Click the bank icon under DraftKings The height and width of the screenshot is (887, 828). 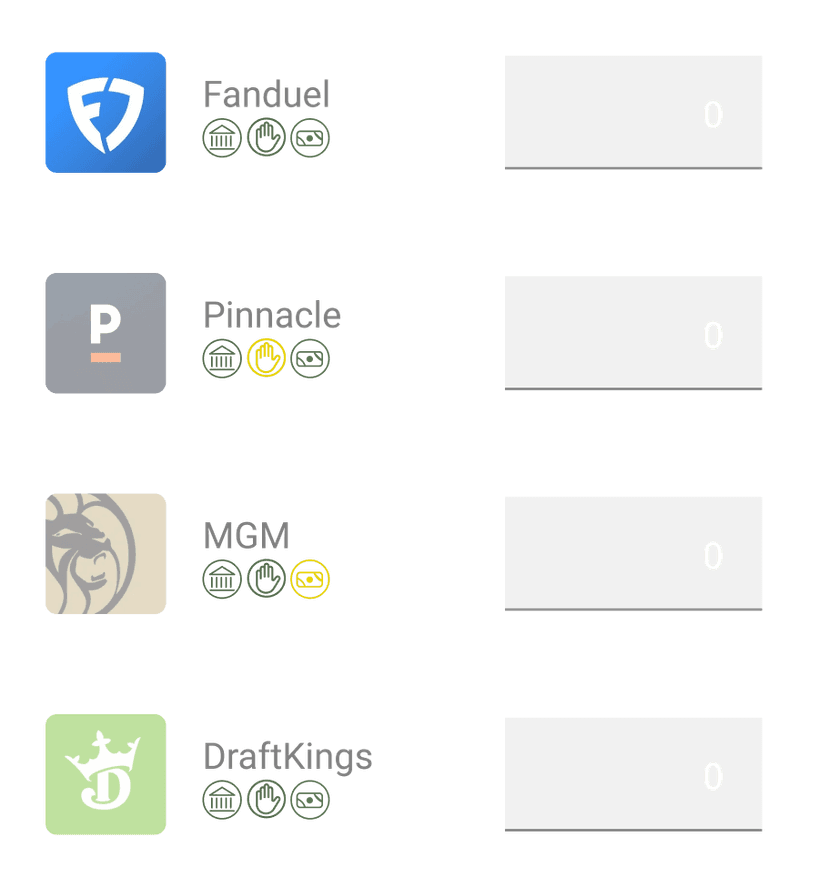point(222,799)
